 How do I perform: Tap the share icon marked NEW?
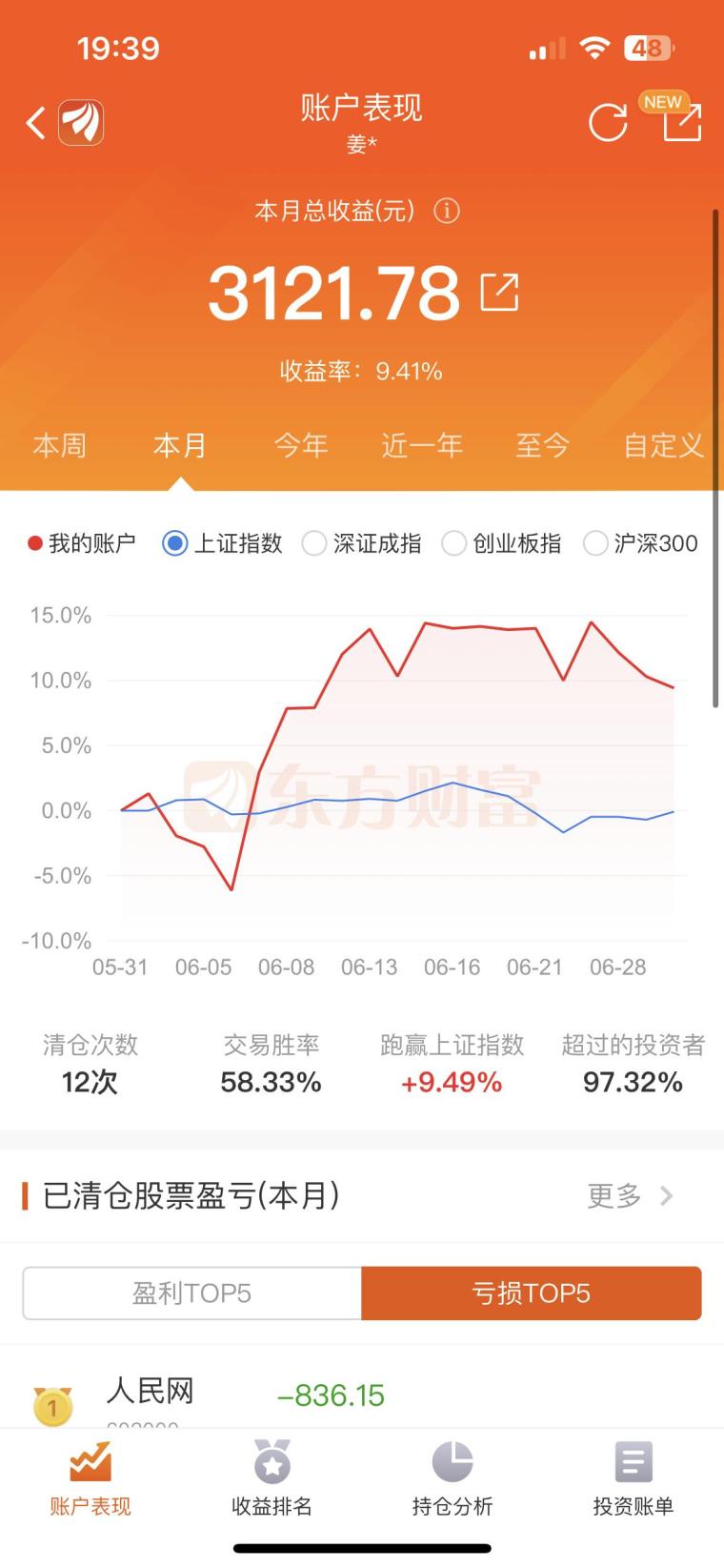click(x=681, y=121)
